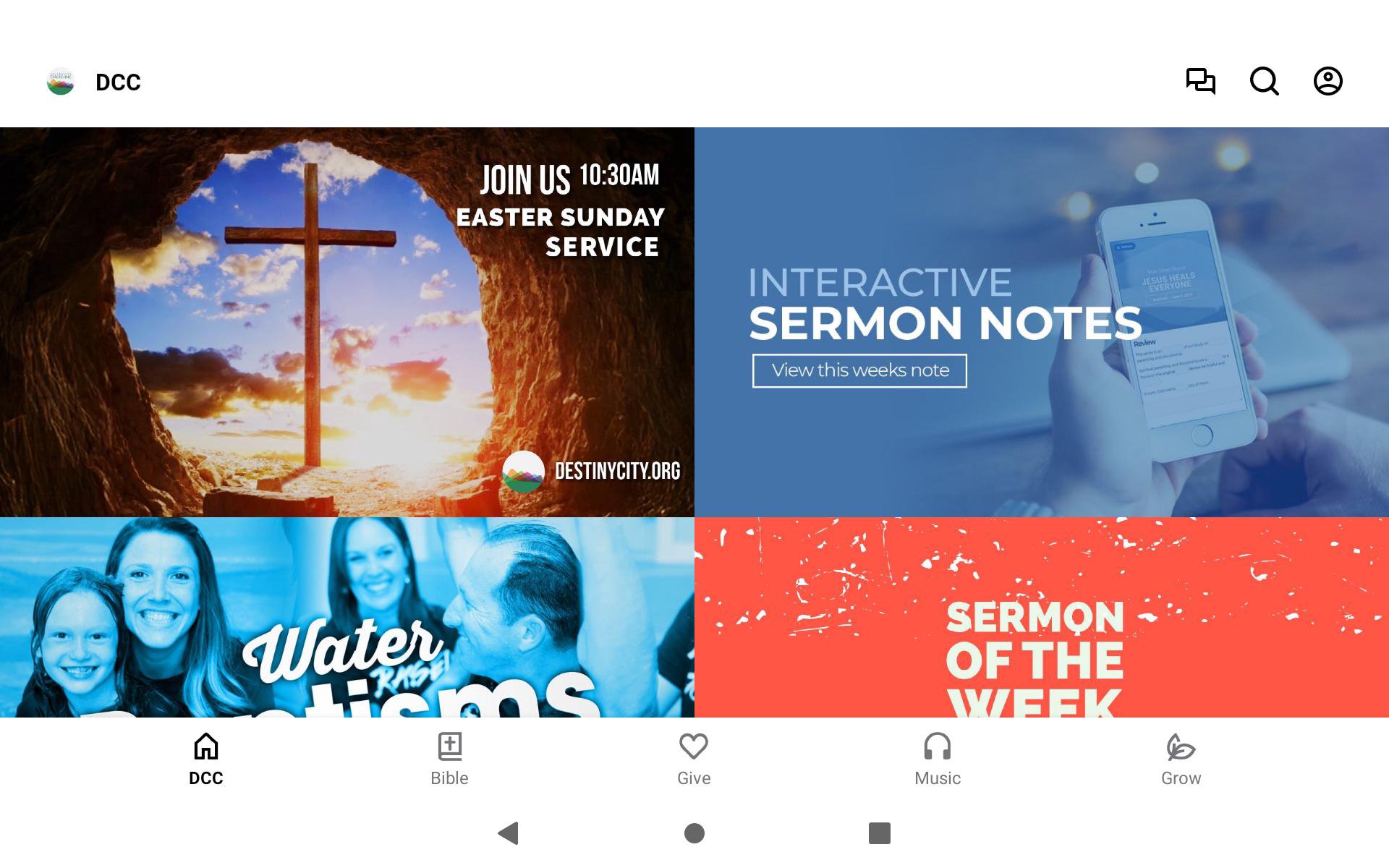Open the Interactive Sermon Notes tile
Image resolution: width=1389 pixels, height=868 pixels.
point(1042,322)
